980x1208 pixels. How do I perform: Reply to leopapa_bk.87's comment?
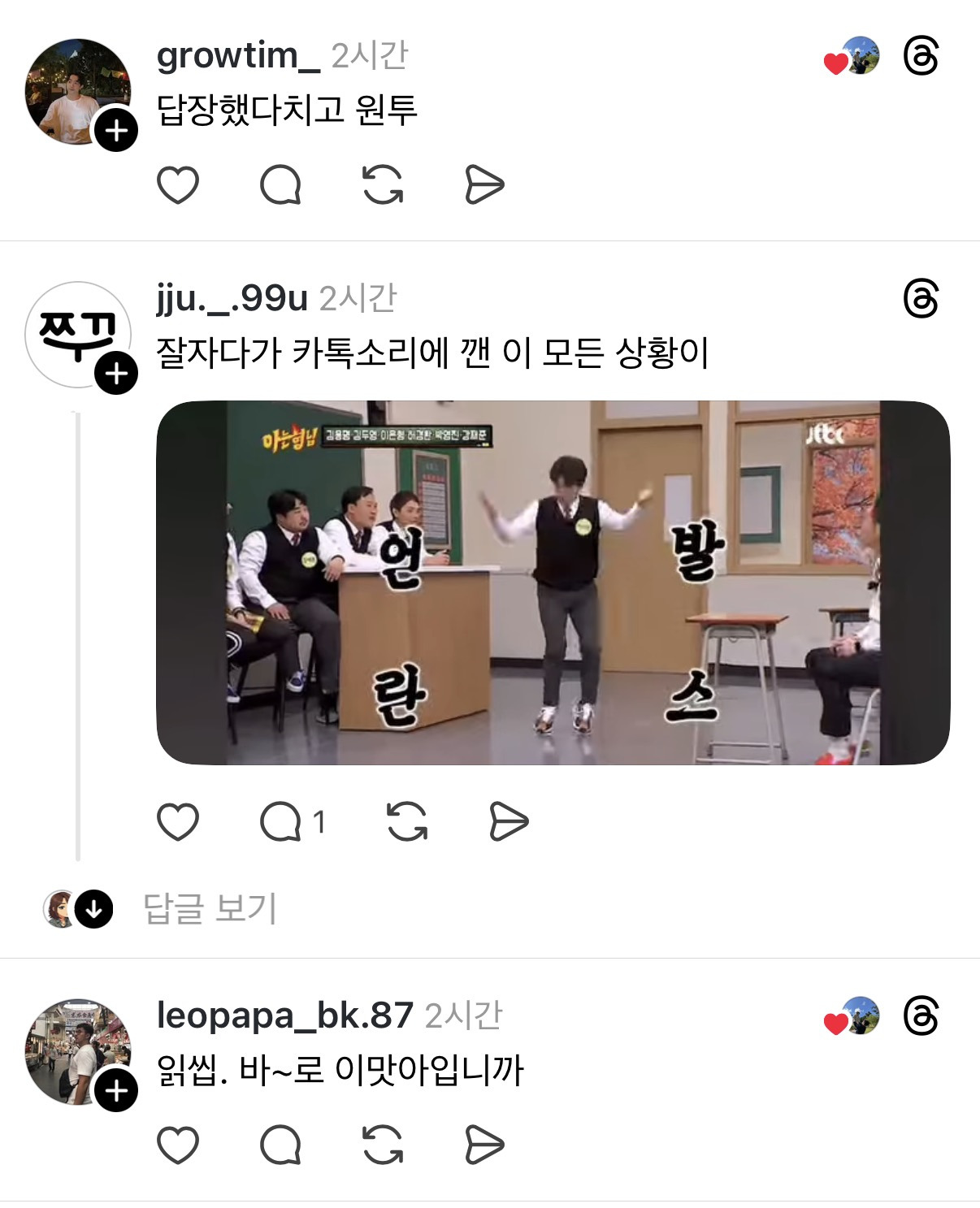[x=280, y=1145]
